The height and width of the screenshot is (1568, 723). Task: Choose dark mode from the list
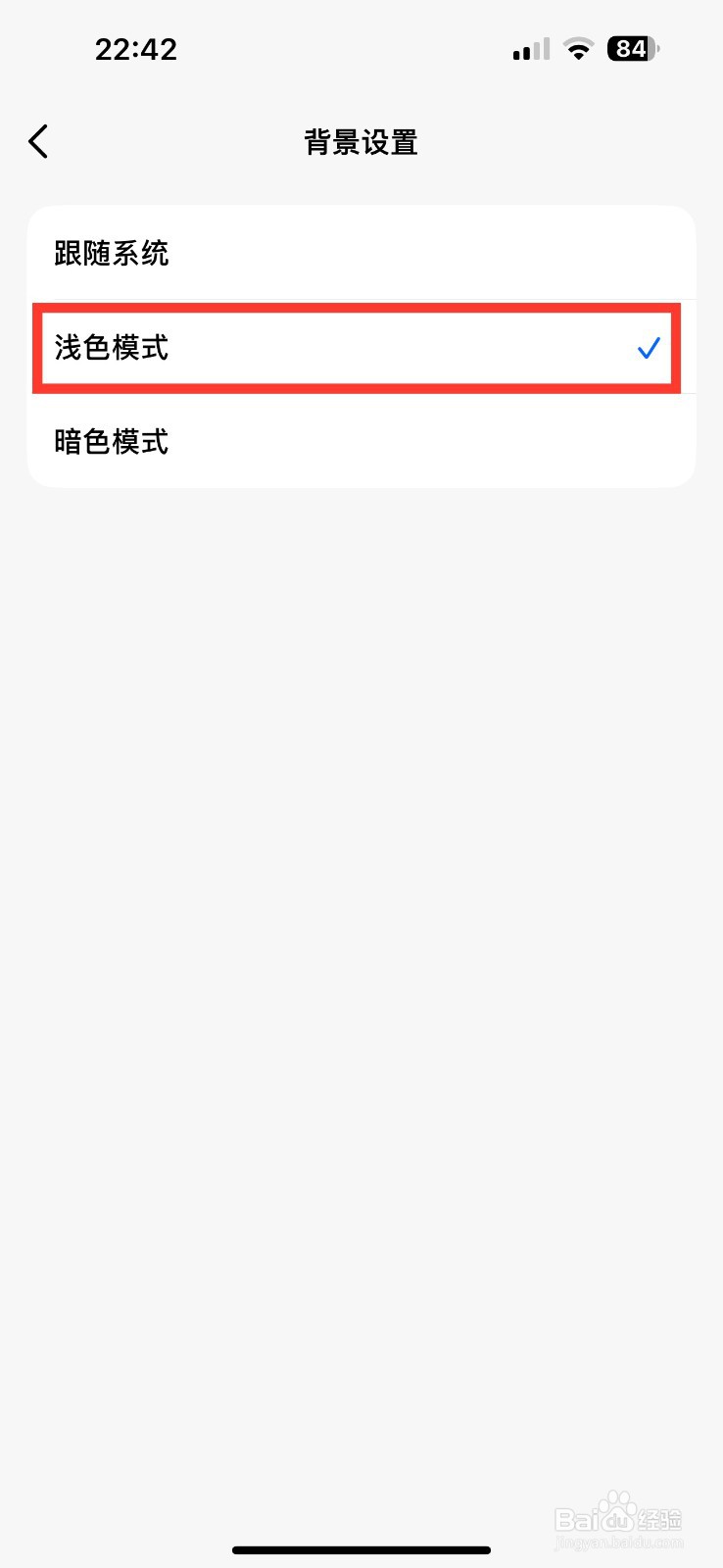(361, 442)
